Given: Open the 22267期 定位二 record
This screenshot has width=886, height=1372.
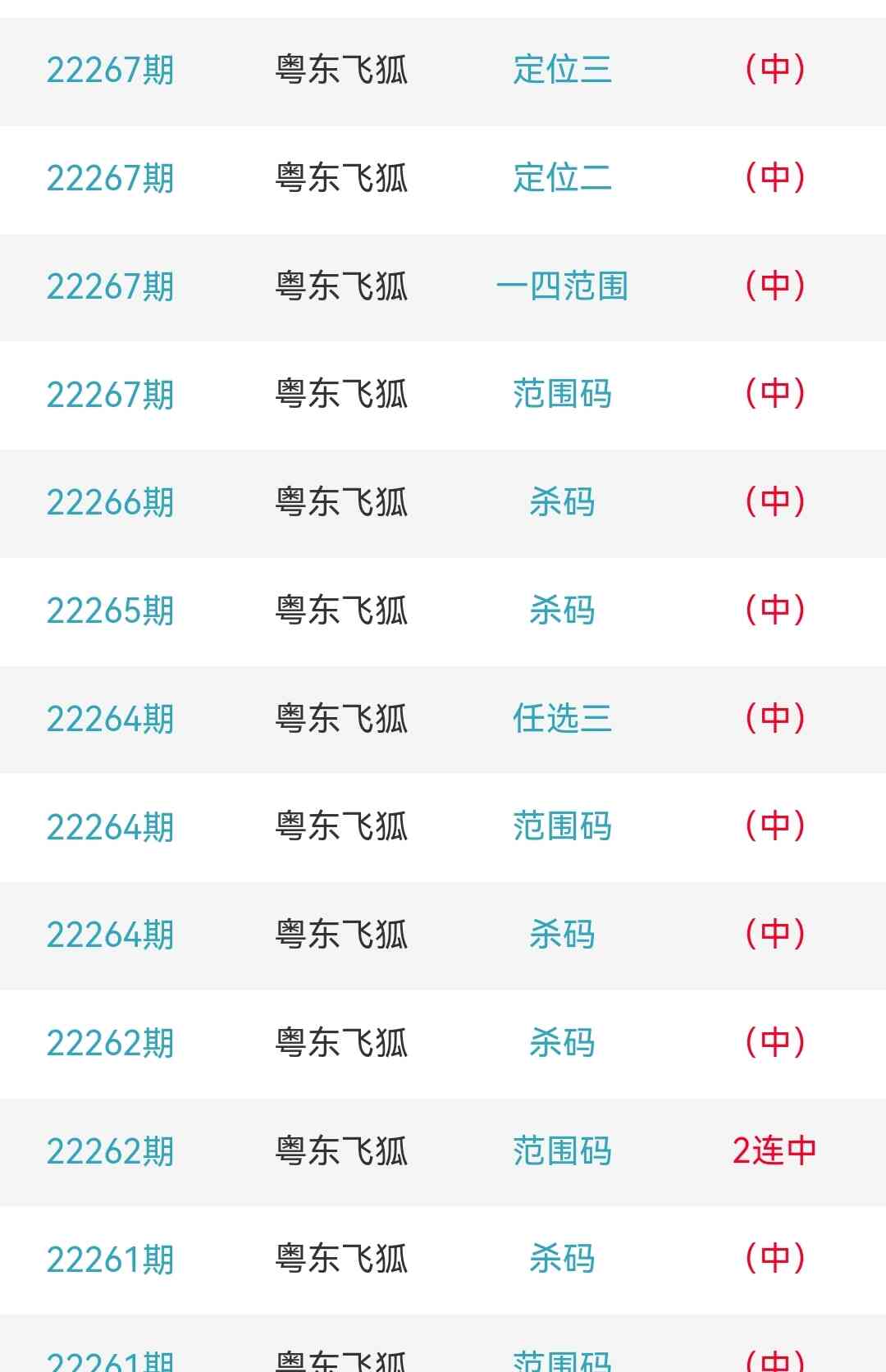Looking at the screenshot, I should coord(562,178).
